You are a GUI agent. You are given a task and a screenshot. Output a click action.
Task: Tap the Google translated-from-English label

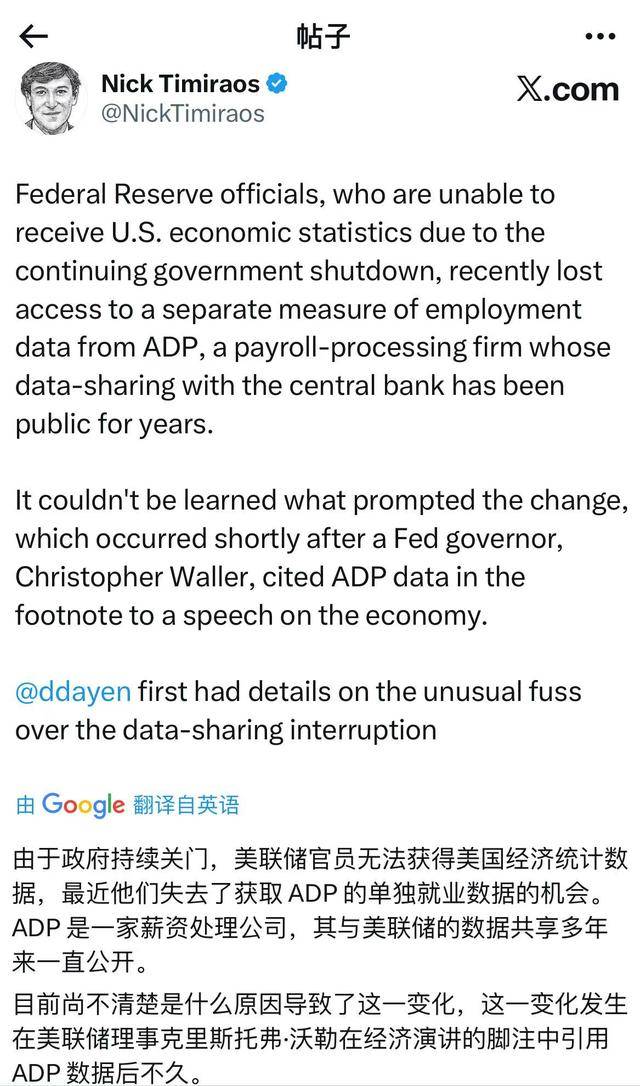[127, 805]
